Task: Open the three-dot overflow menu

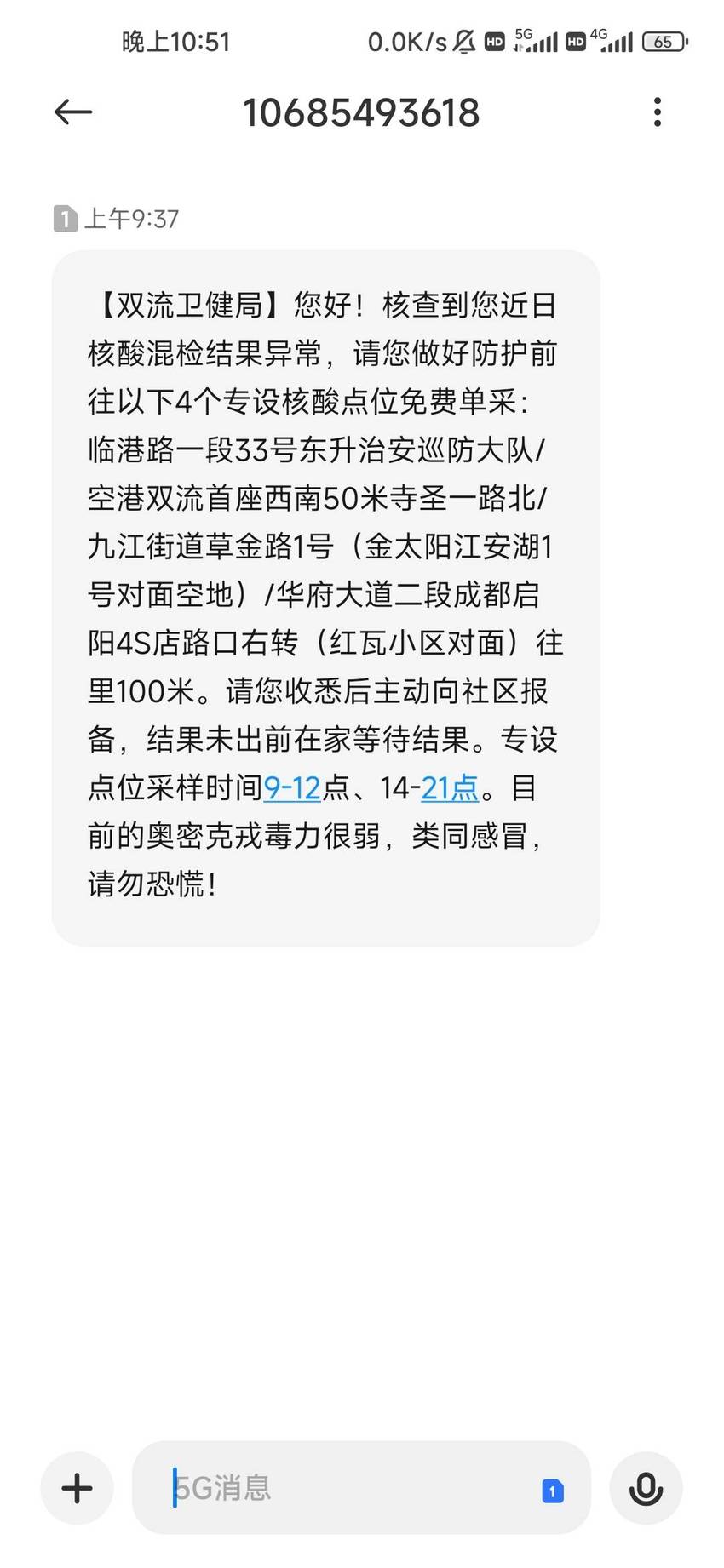Action: [657, 112]
